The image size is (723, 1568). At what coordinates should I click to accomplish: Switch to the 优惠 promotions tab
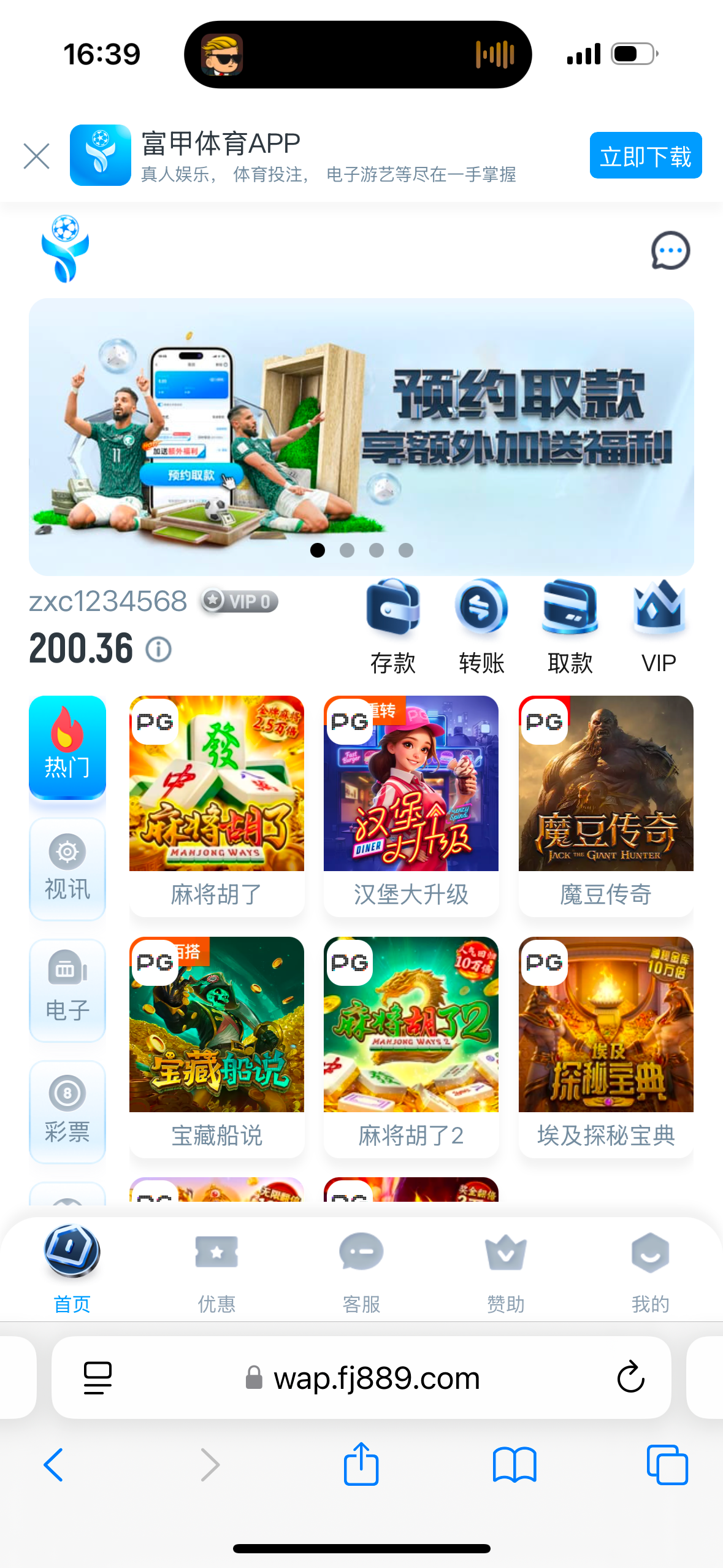pos(216,1269)
